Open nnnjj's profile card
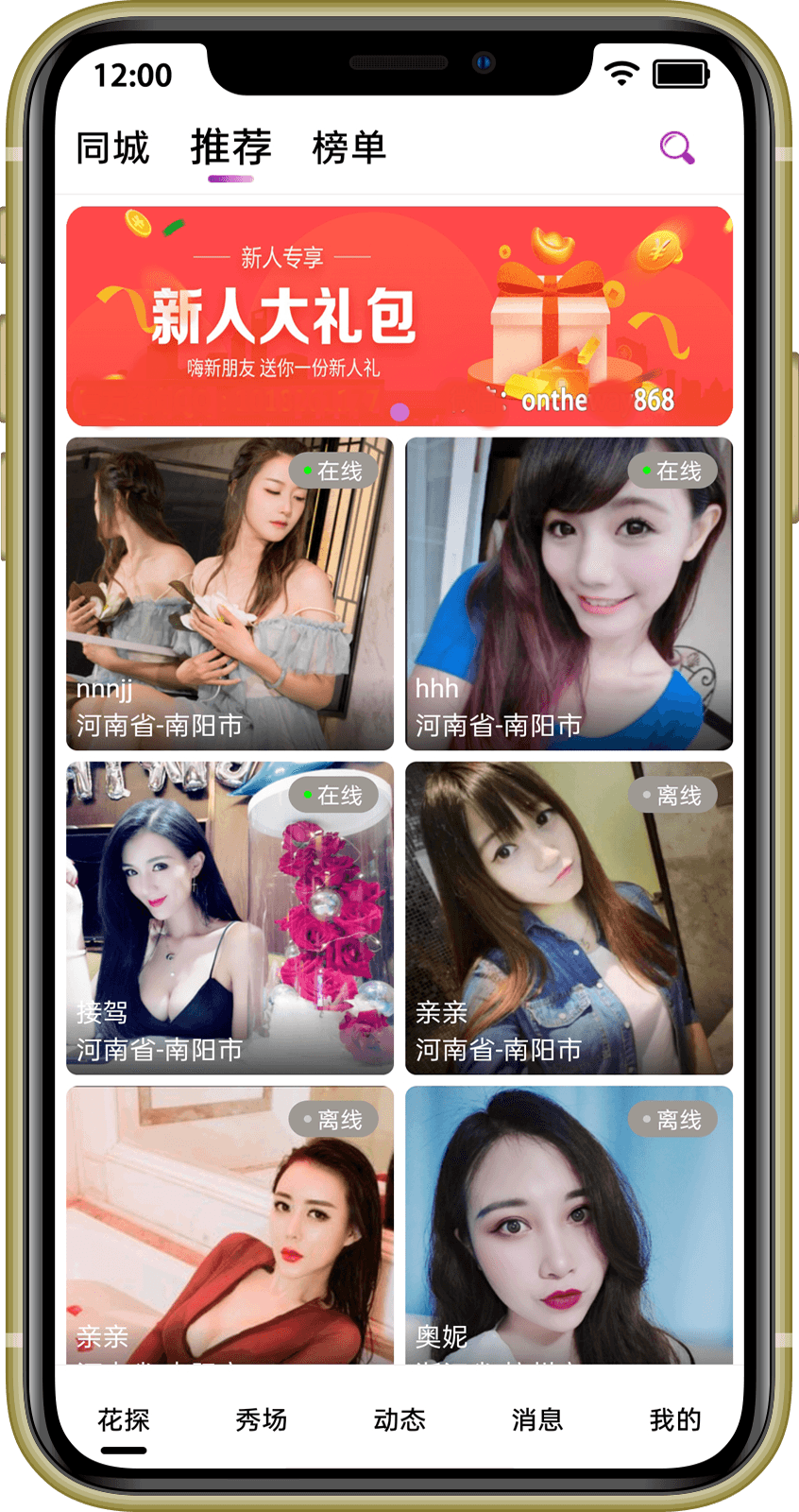The image size is (799, 1512). pos(229,593)
